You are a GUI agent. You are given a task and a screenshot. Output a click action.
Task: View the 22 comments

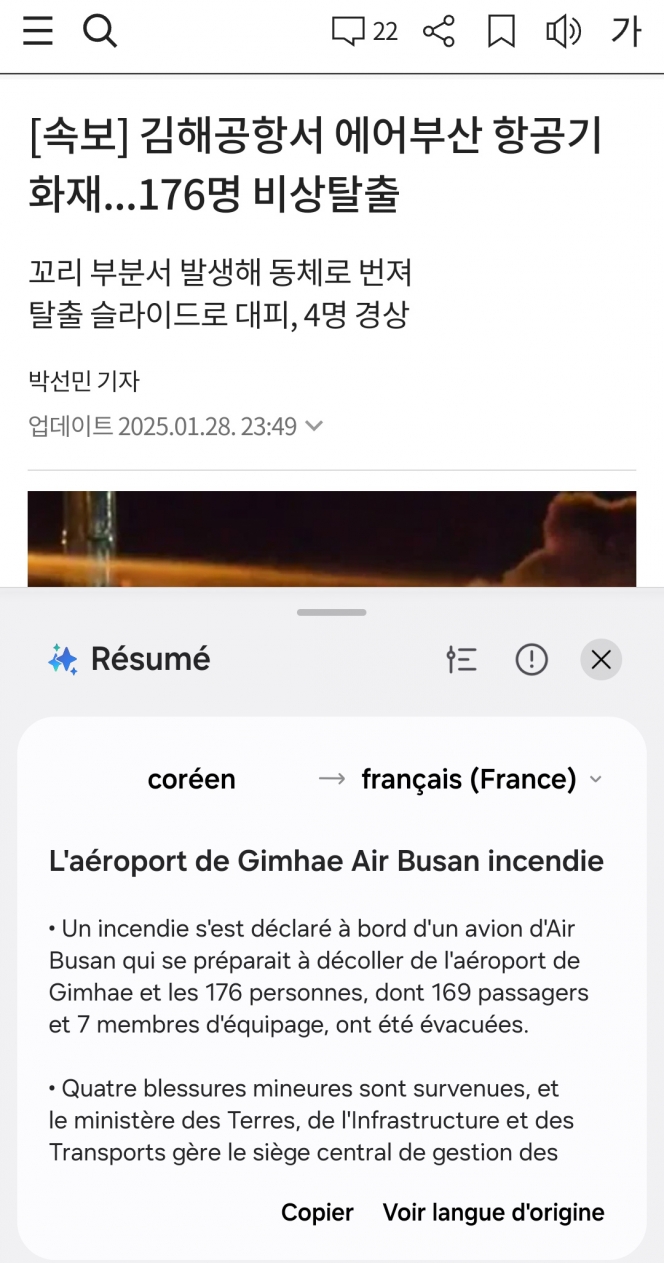[x=364, y=32]
